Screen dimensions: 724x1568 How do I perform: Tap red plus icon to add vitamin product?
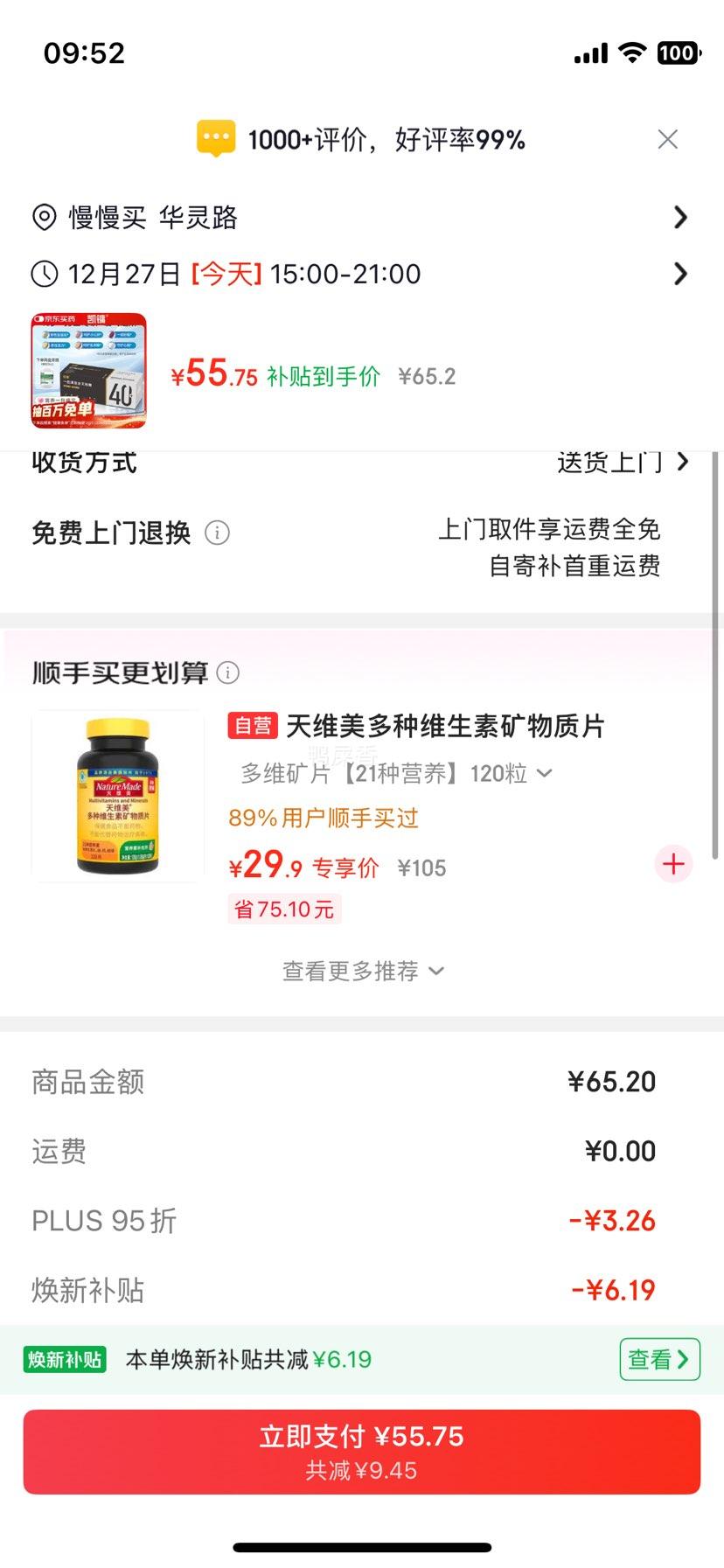point(672,864)
